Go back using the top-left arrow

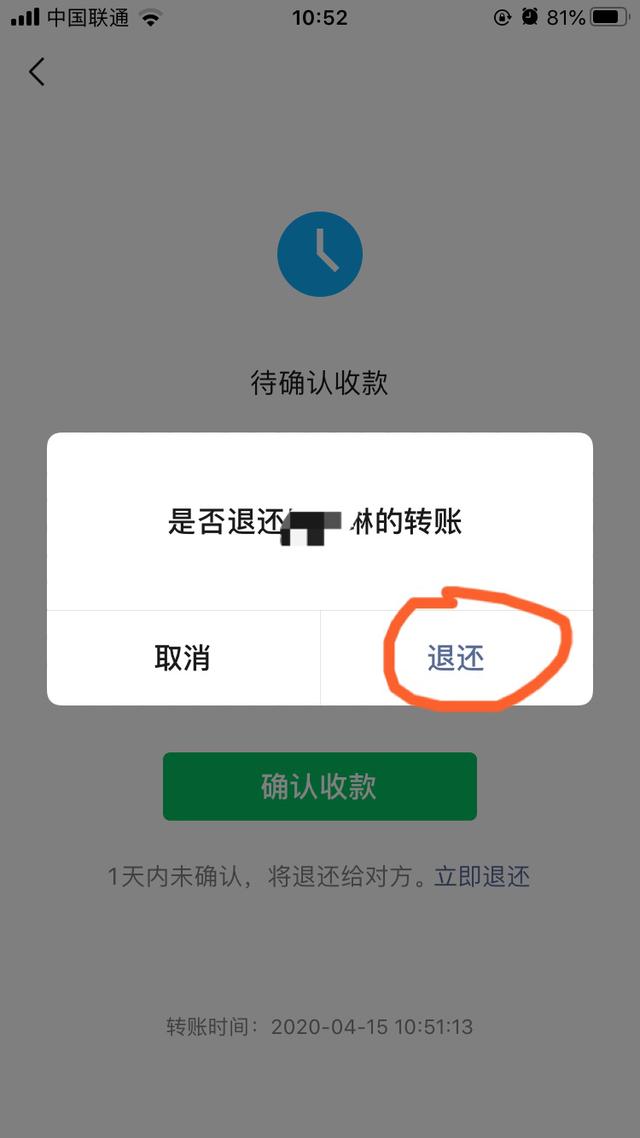tap(37, 72)
